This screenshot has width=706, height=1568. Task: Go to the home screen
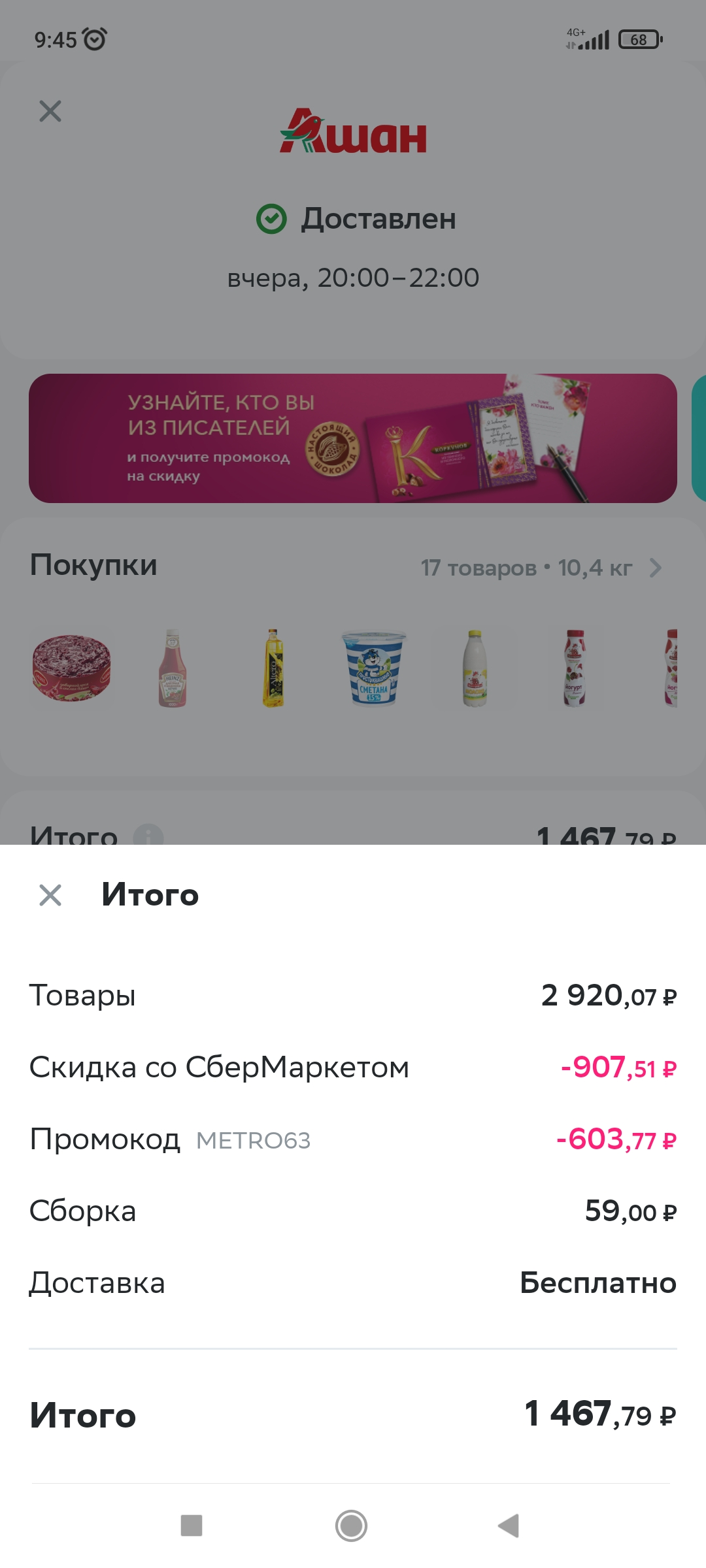point(351,1526)
